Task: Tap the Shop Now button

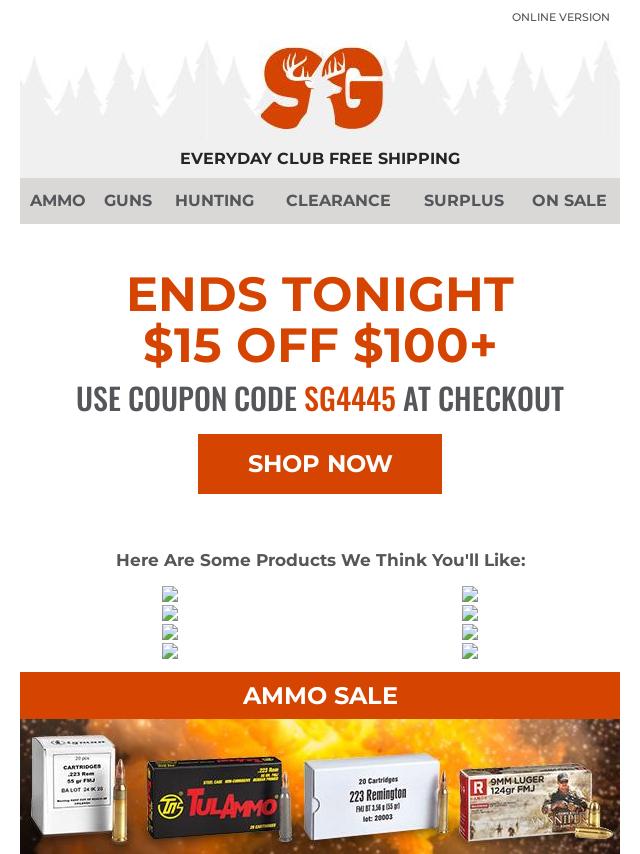Action: [320, 464]
